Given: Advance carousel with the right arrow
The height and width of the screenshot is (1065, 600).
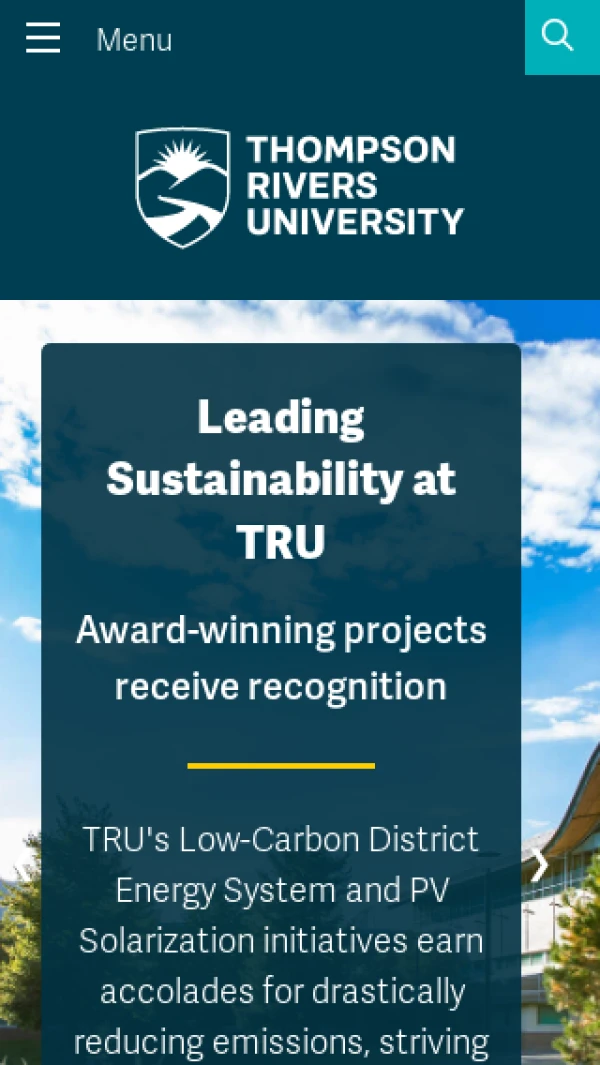Looking at the screenshot, I should point(541,865).
